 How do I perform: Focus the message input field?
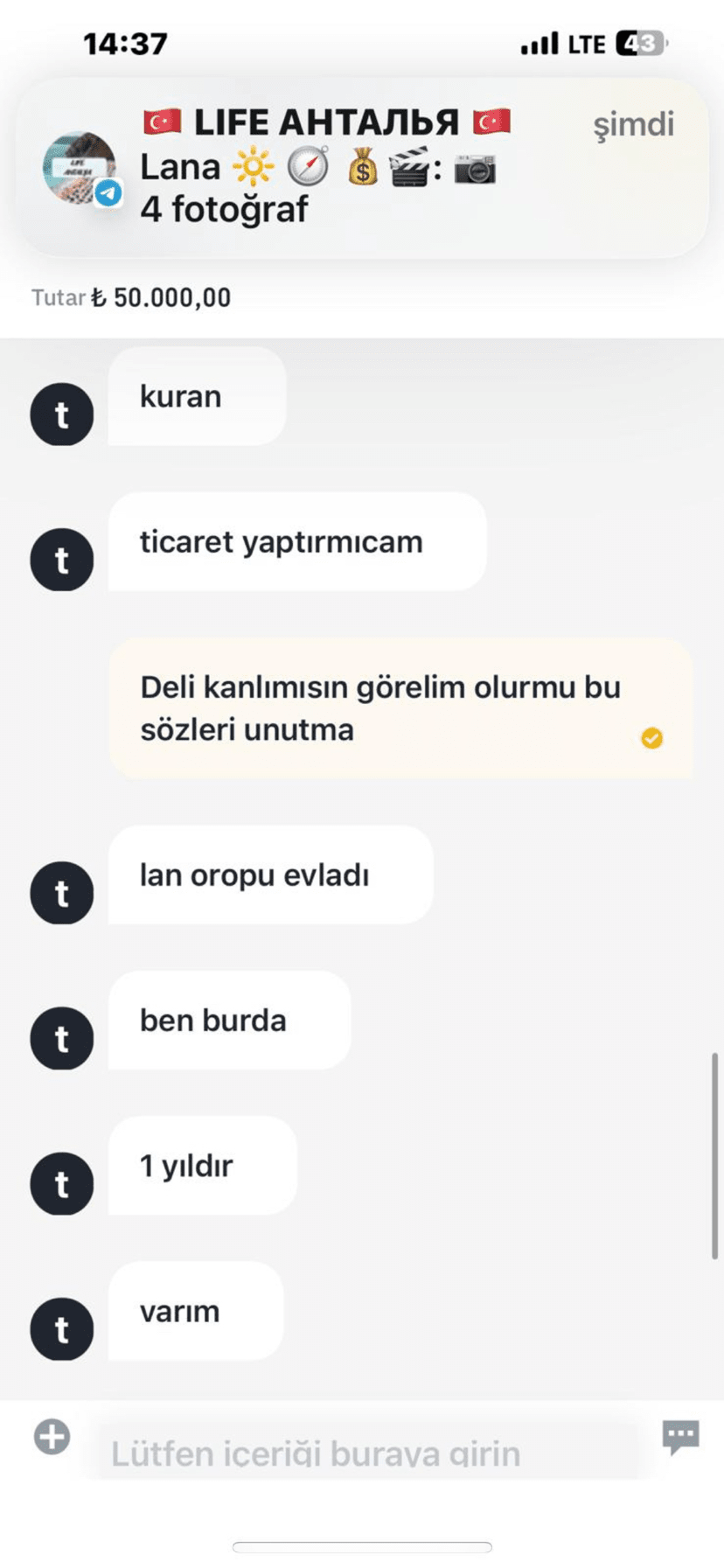pos(367,1453)
